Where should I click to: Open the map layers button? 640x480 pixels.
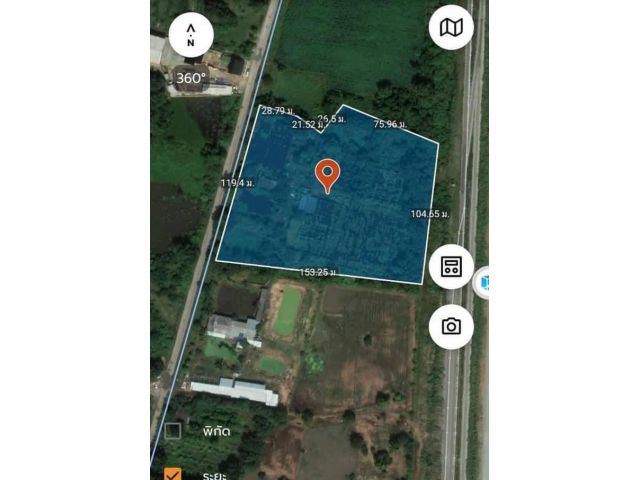tap(451, 28)
